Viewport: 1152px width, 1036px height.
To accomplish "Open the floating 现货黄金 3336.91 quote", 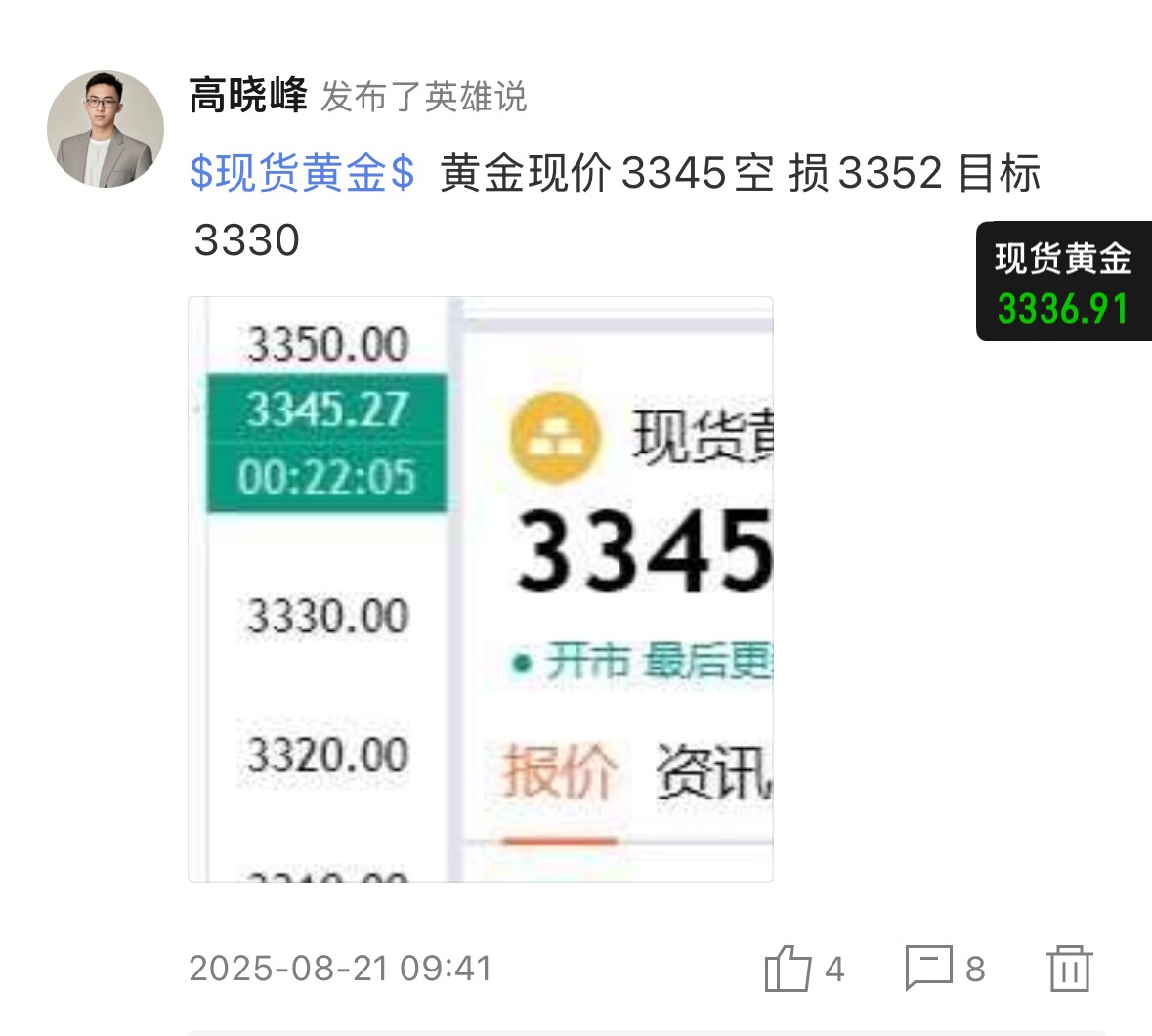I will pos(1063,281).
